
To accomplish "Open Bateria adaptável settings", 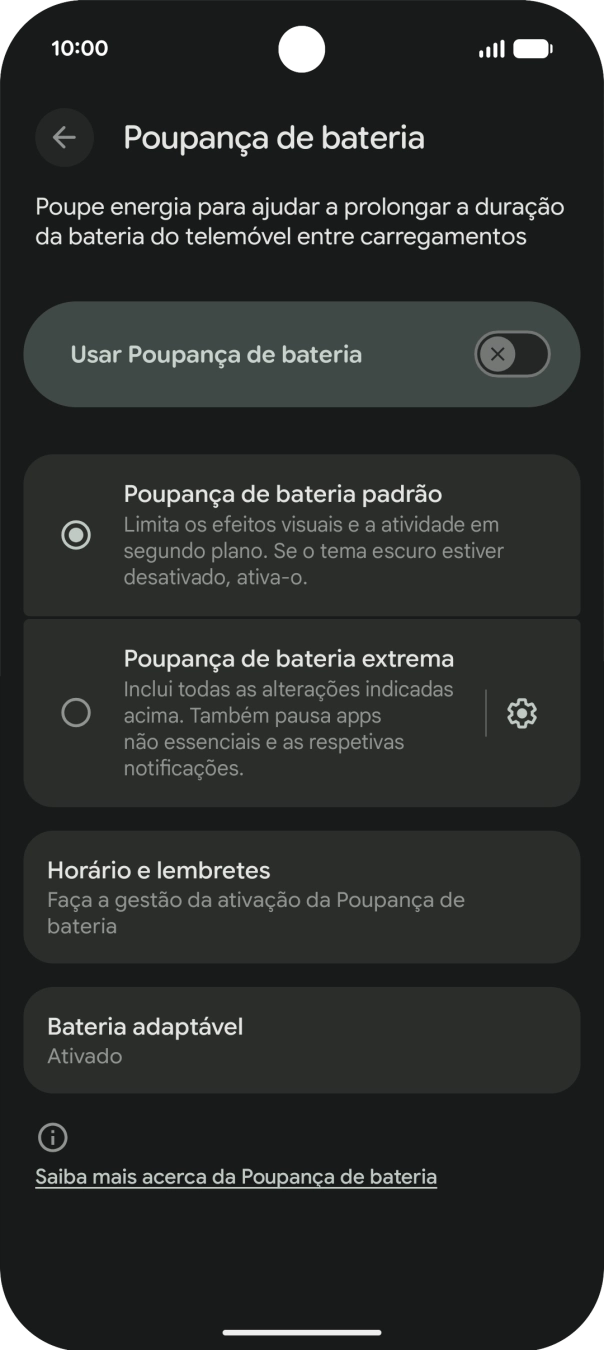I will coord(301,1040).
